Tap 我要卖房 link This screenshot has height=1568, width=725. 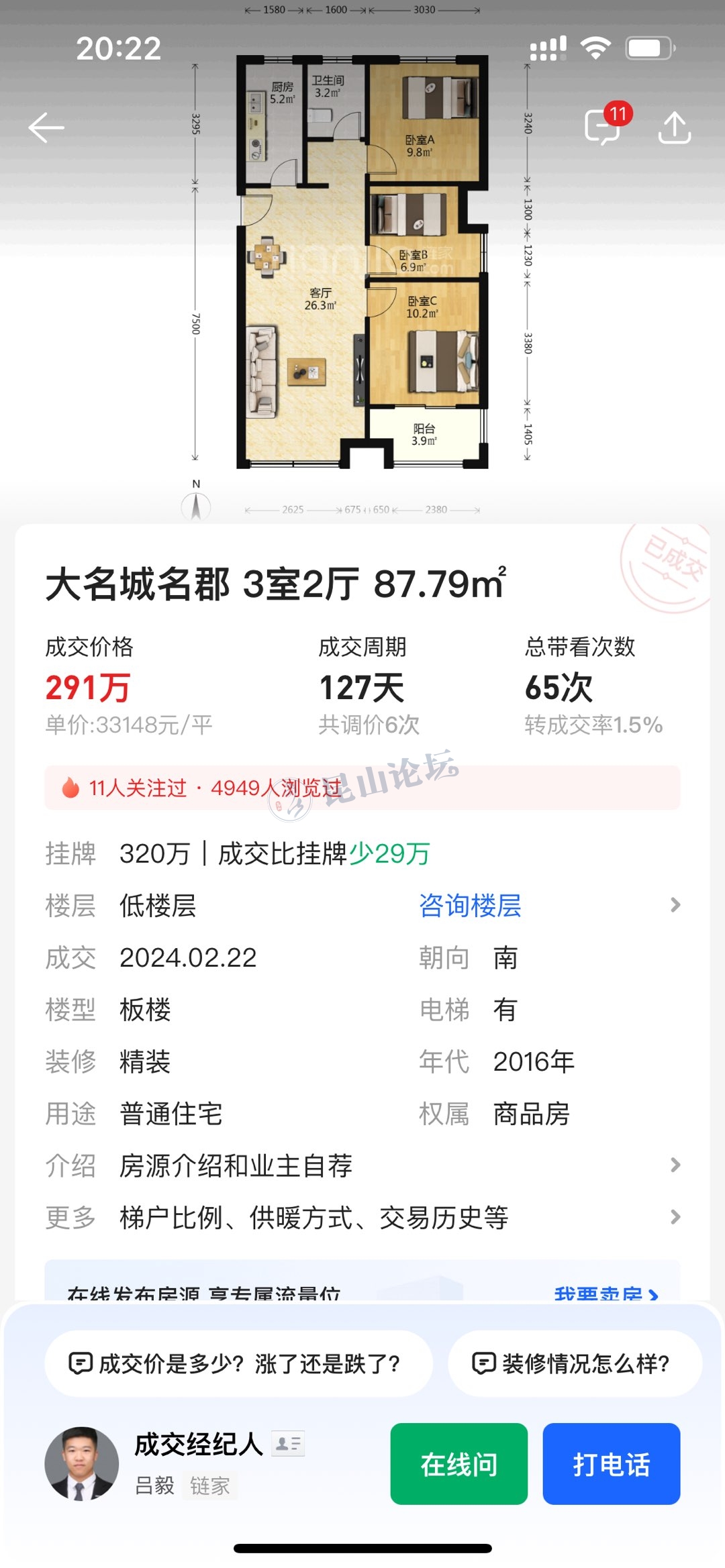tap(604, 1292)
